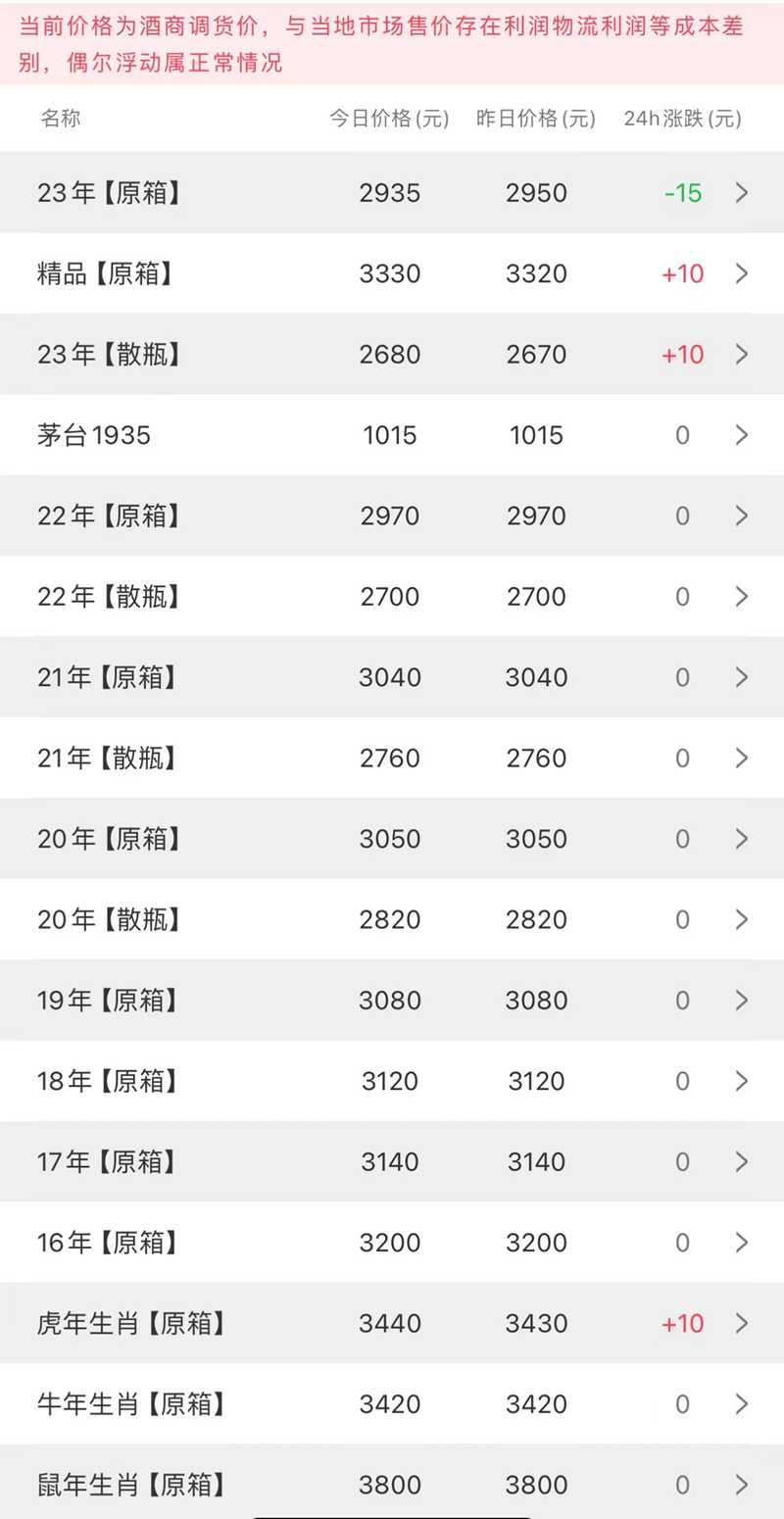784x1519 pixels.
Task: Open 20年【散瓶】 details
Action: click(392, 919)
